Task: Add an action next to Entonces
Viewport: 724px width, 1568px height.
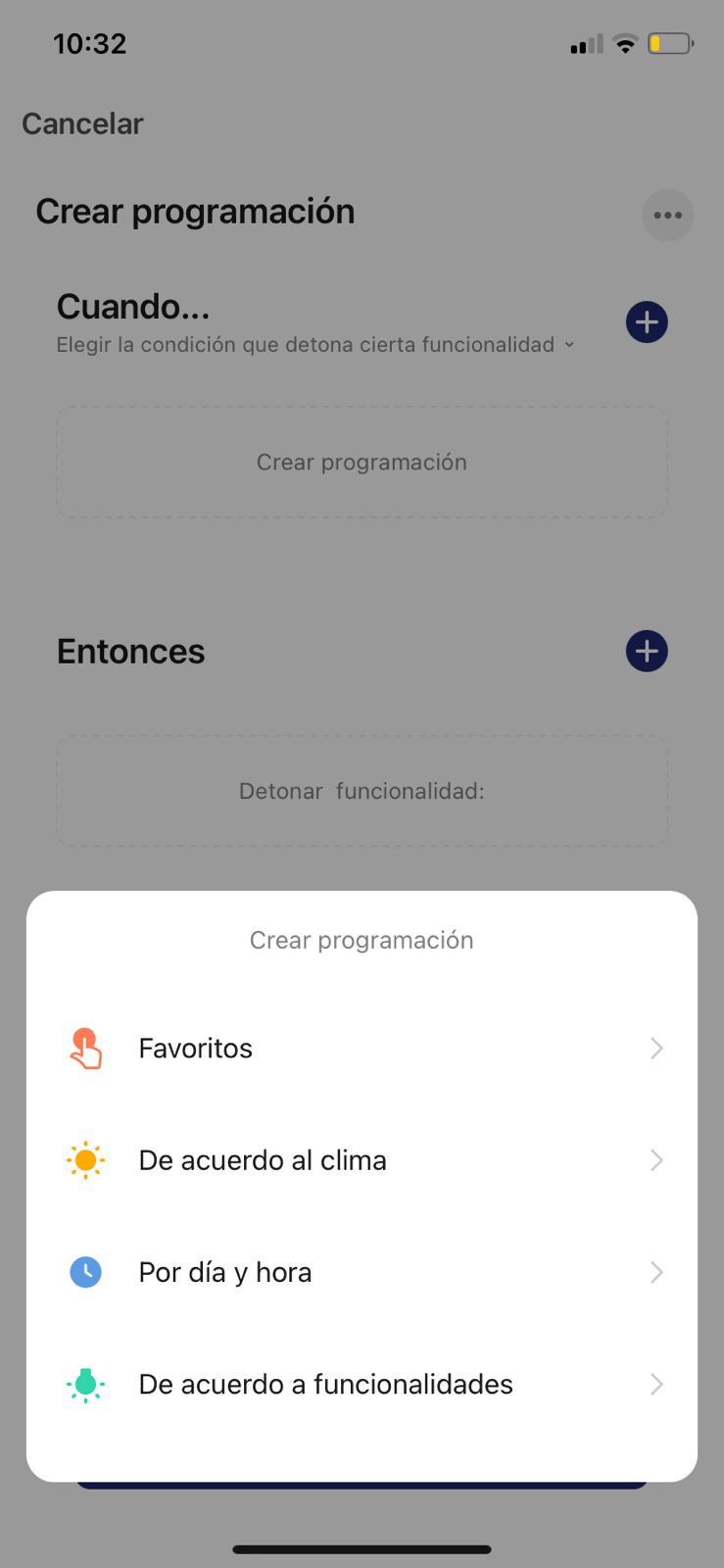Action: [x=647, y=652]
